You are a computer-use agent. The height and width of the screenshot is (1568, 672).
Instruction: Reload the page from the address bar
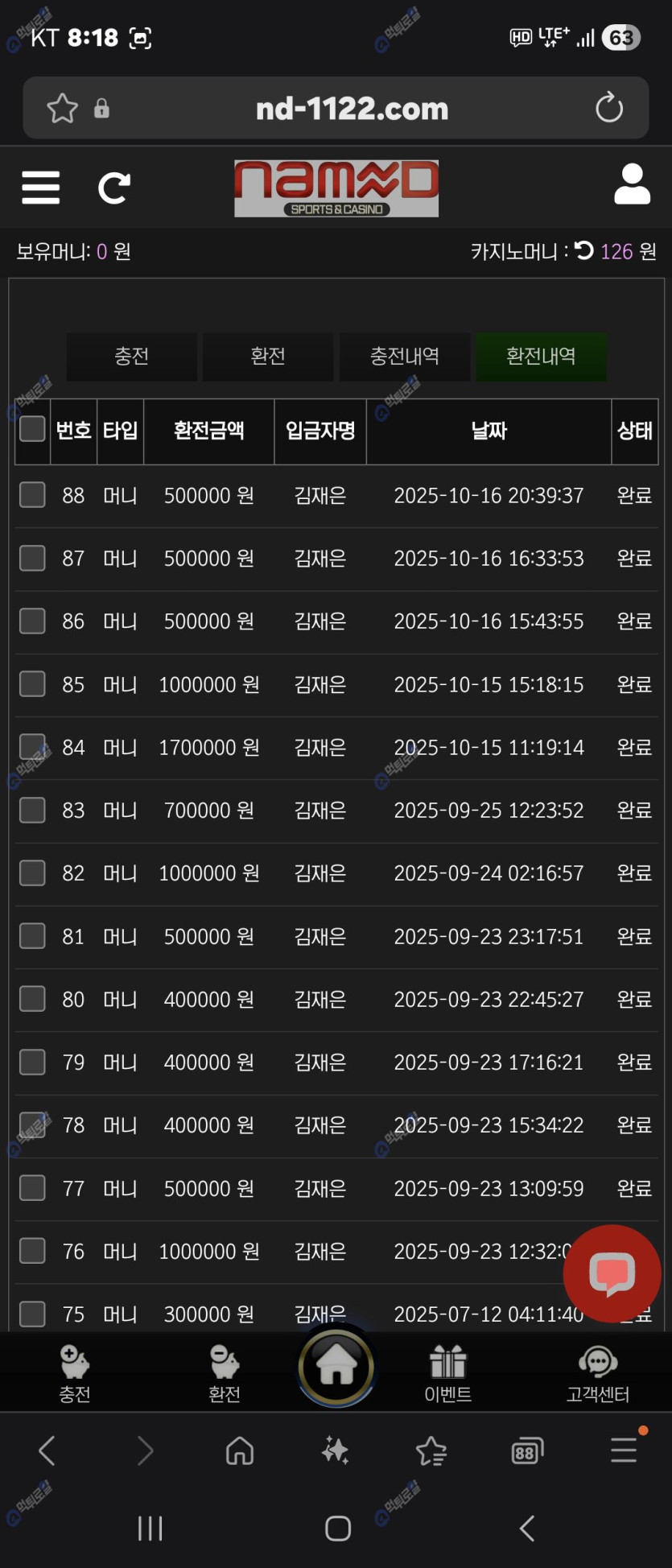point(608,108)
